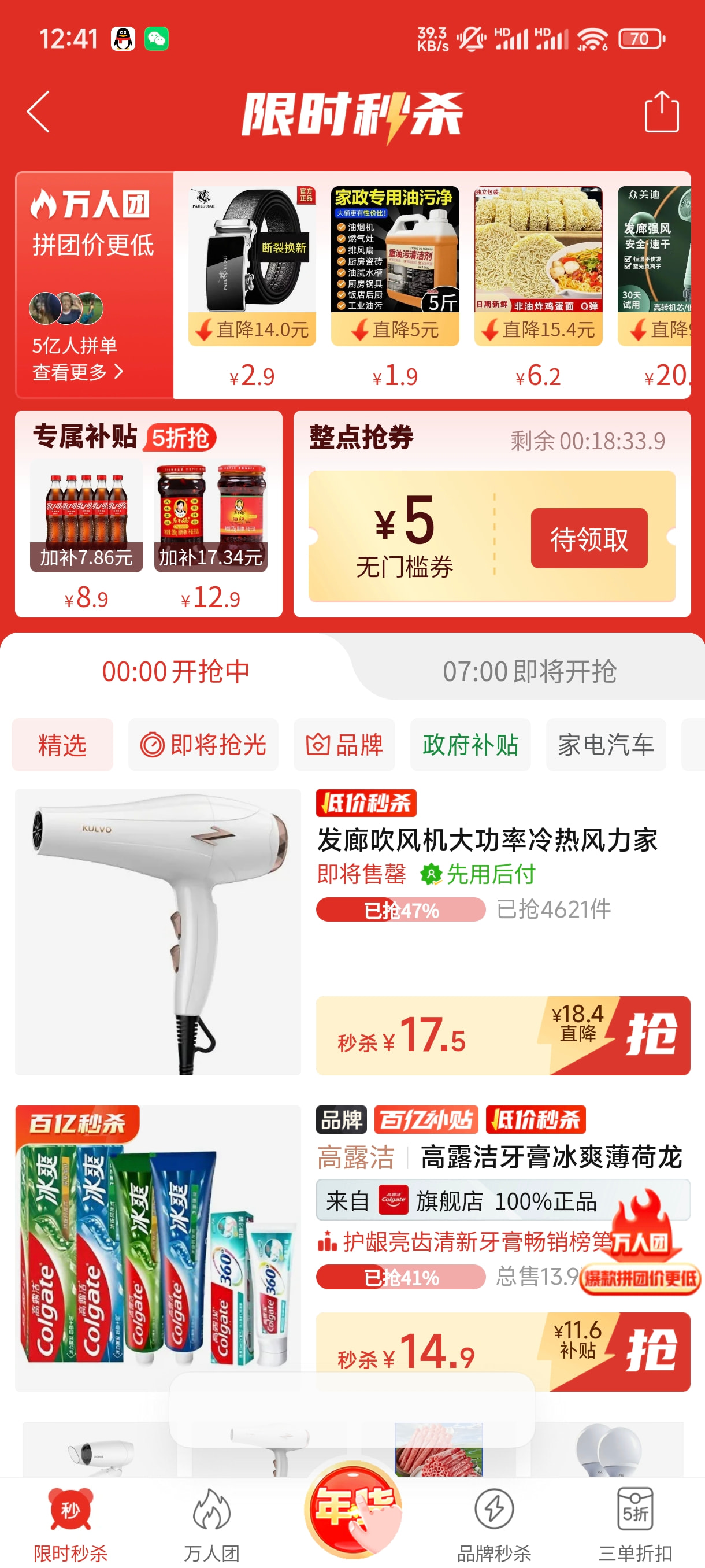Open 查看更多 in the 万人团 banner
This screenshot has width=705, height=1568.
pyautogui.click(x=77, y=371)
